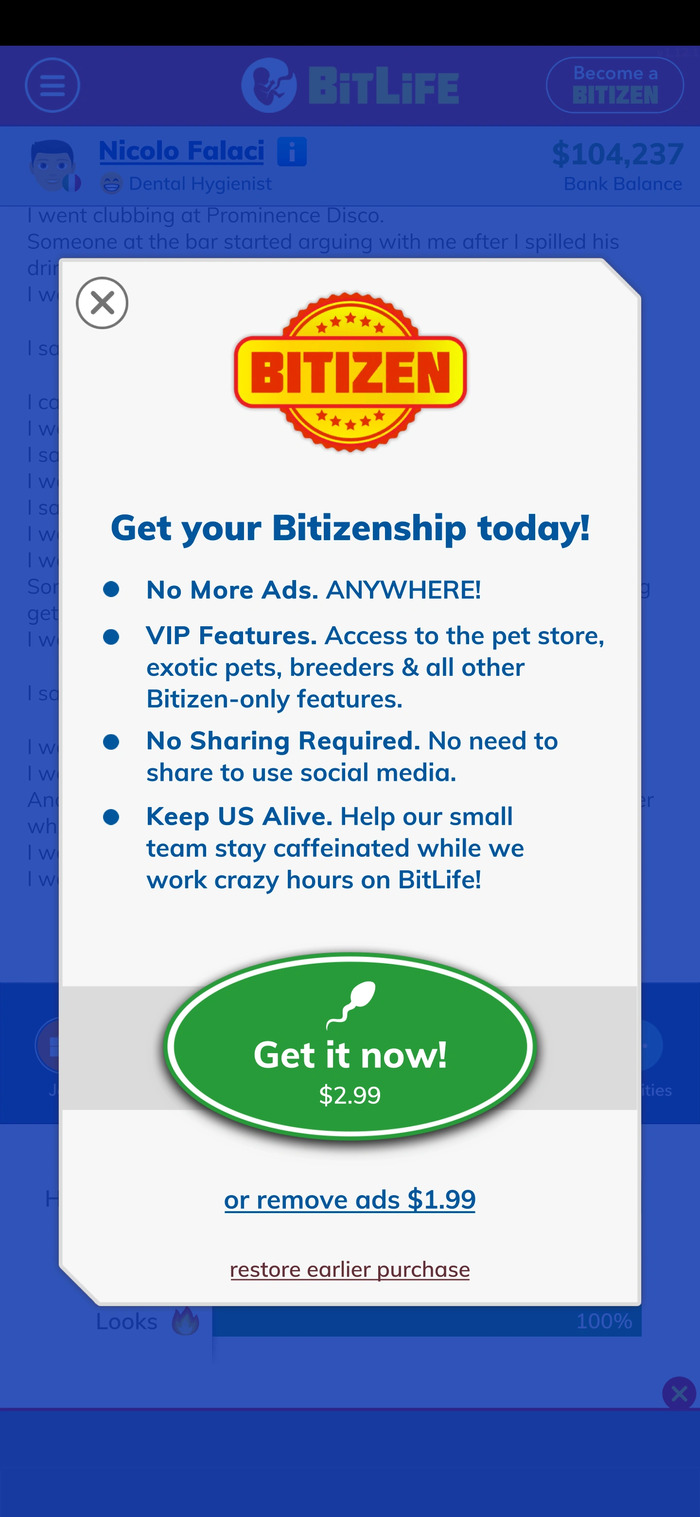This screenshot has width=700, height=1517.
Task: Select restore earlier purchase
Action: coord(350,1269)
